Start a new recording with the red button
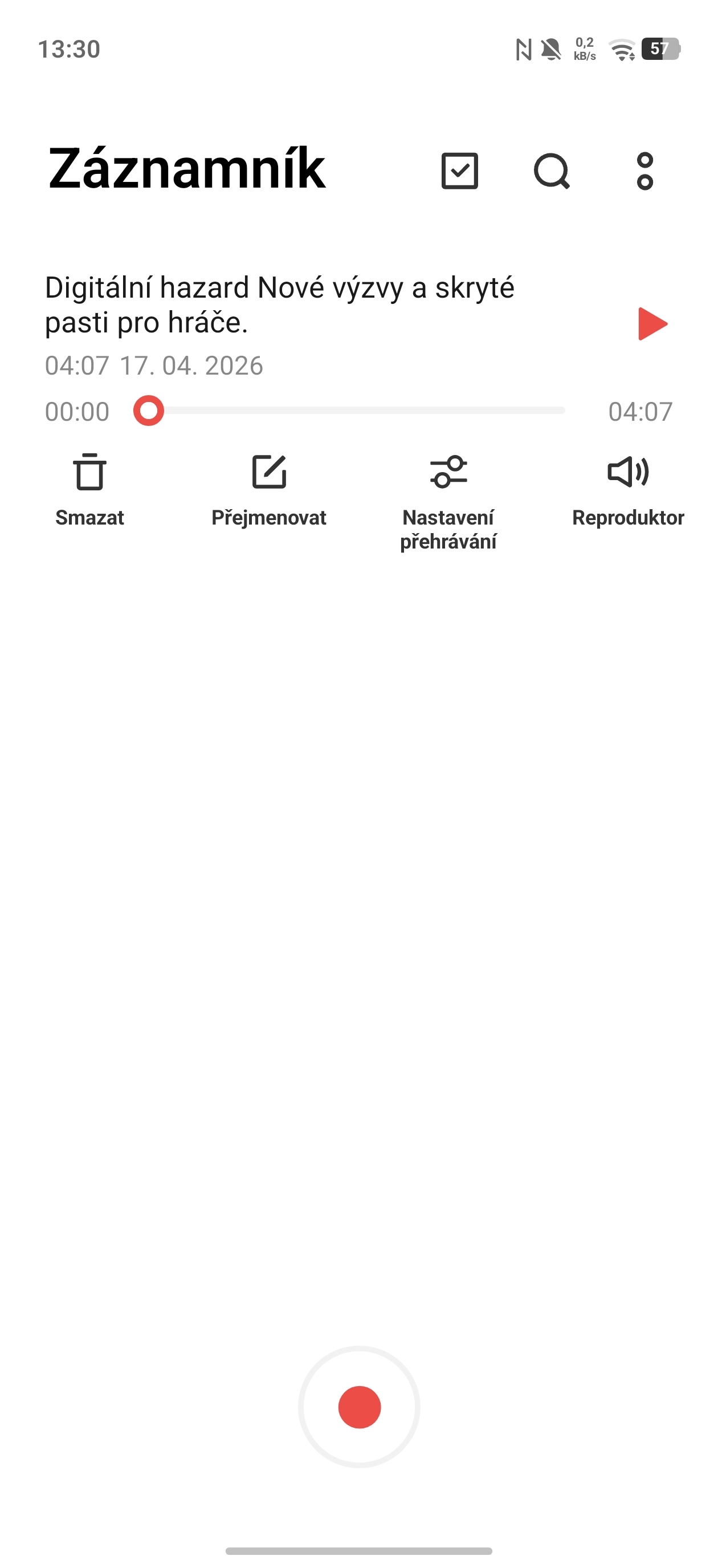 pos(359,1407)
